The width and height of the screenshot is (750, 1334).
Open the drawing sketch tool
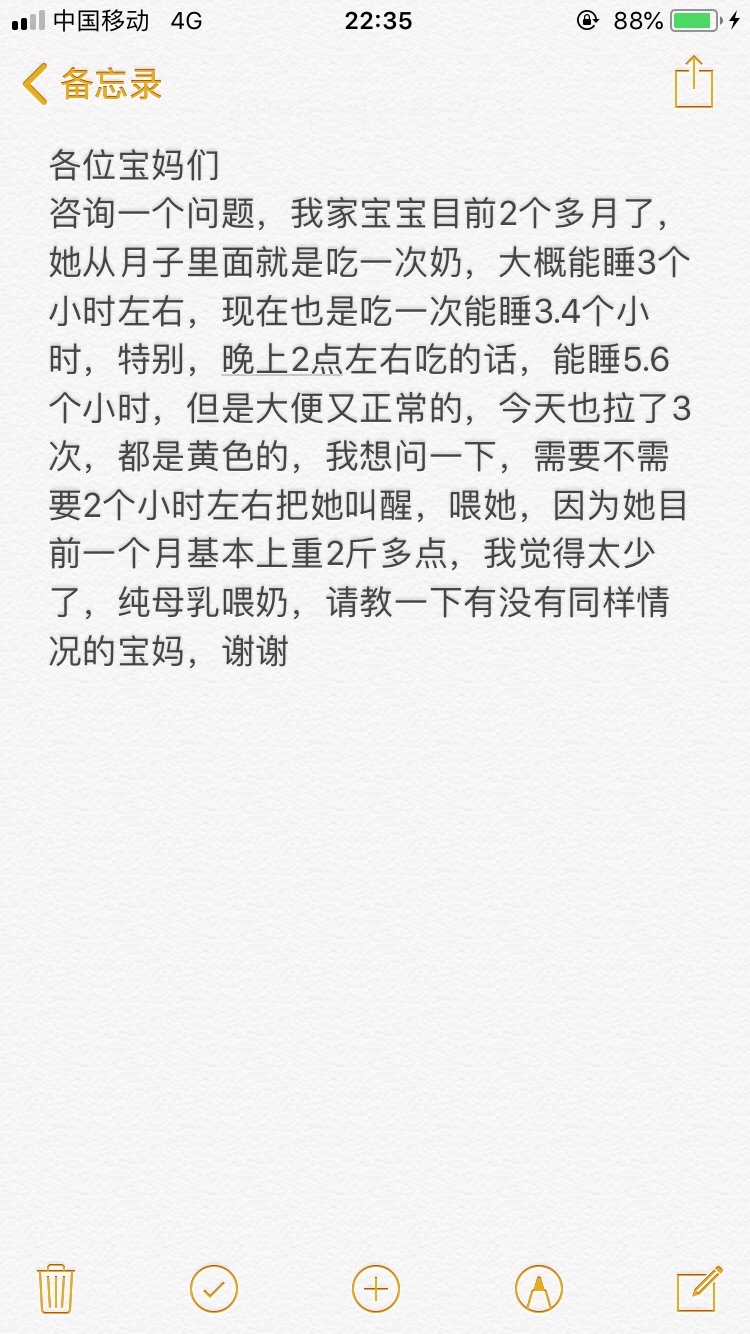pyautogui.click(x=538, y=1288)
